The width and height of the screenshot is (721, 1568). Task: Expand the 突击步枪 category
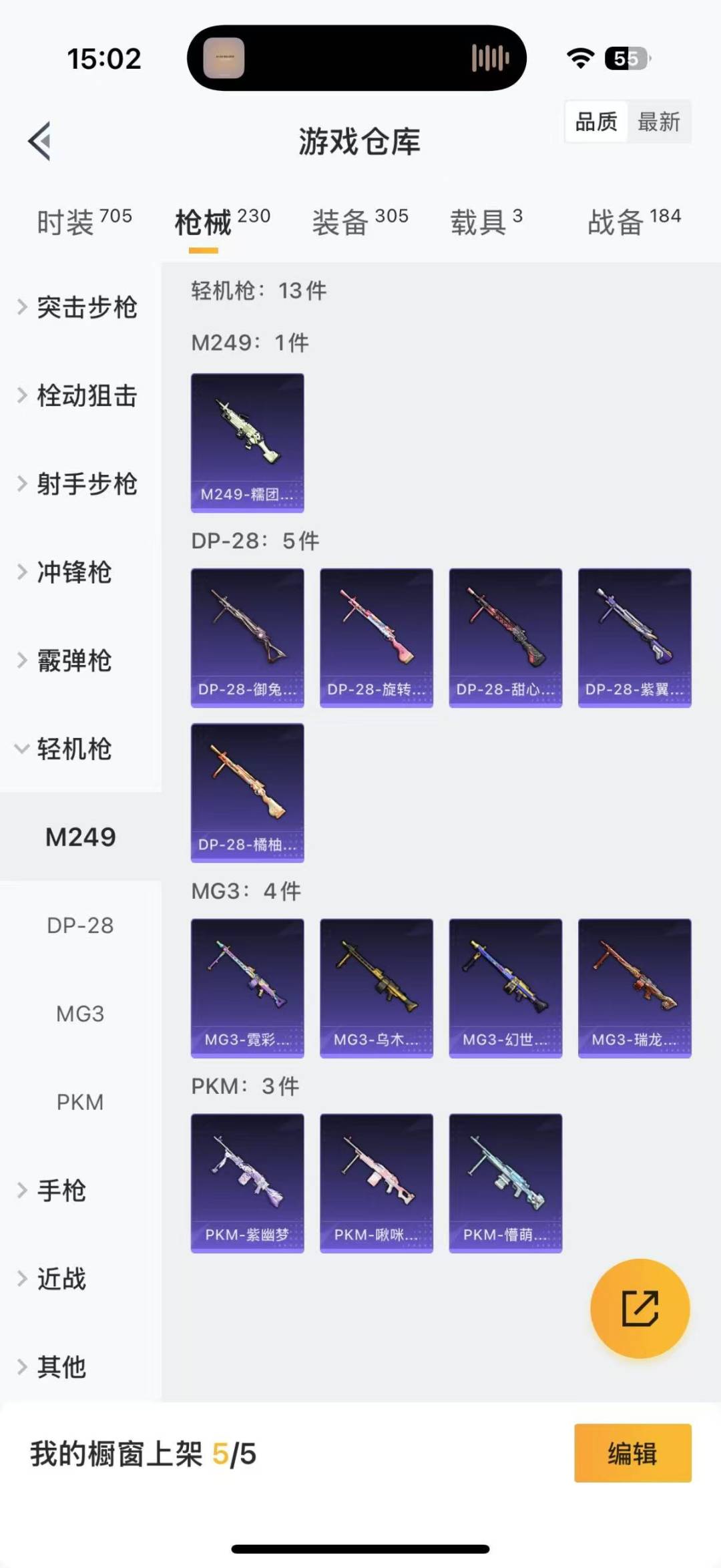click(79, 307)
